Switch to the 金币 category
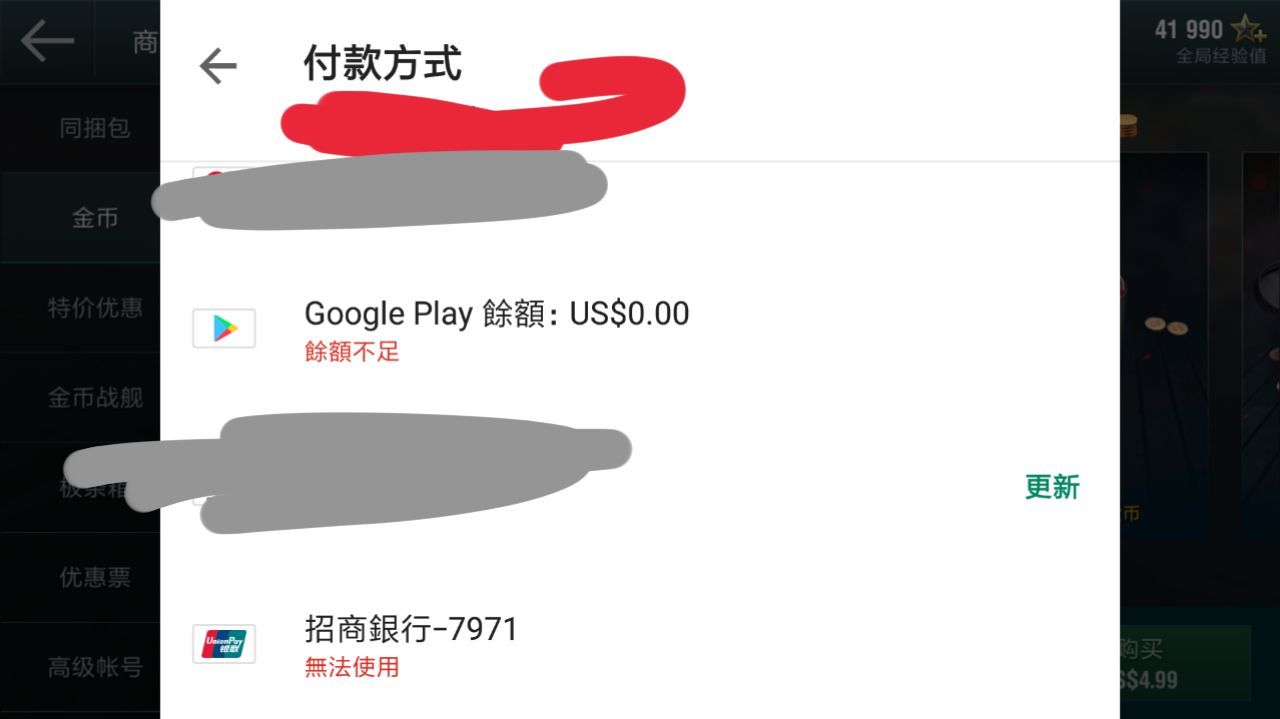This screenshot has height=719, width=1280. pyautogui.click(x=94, y=218)
